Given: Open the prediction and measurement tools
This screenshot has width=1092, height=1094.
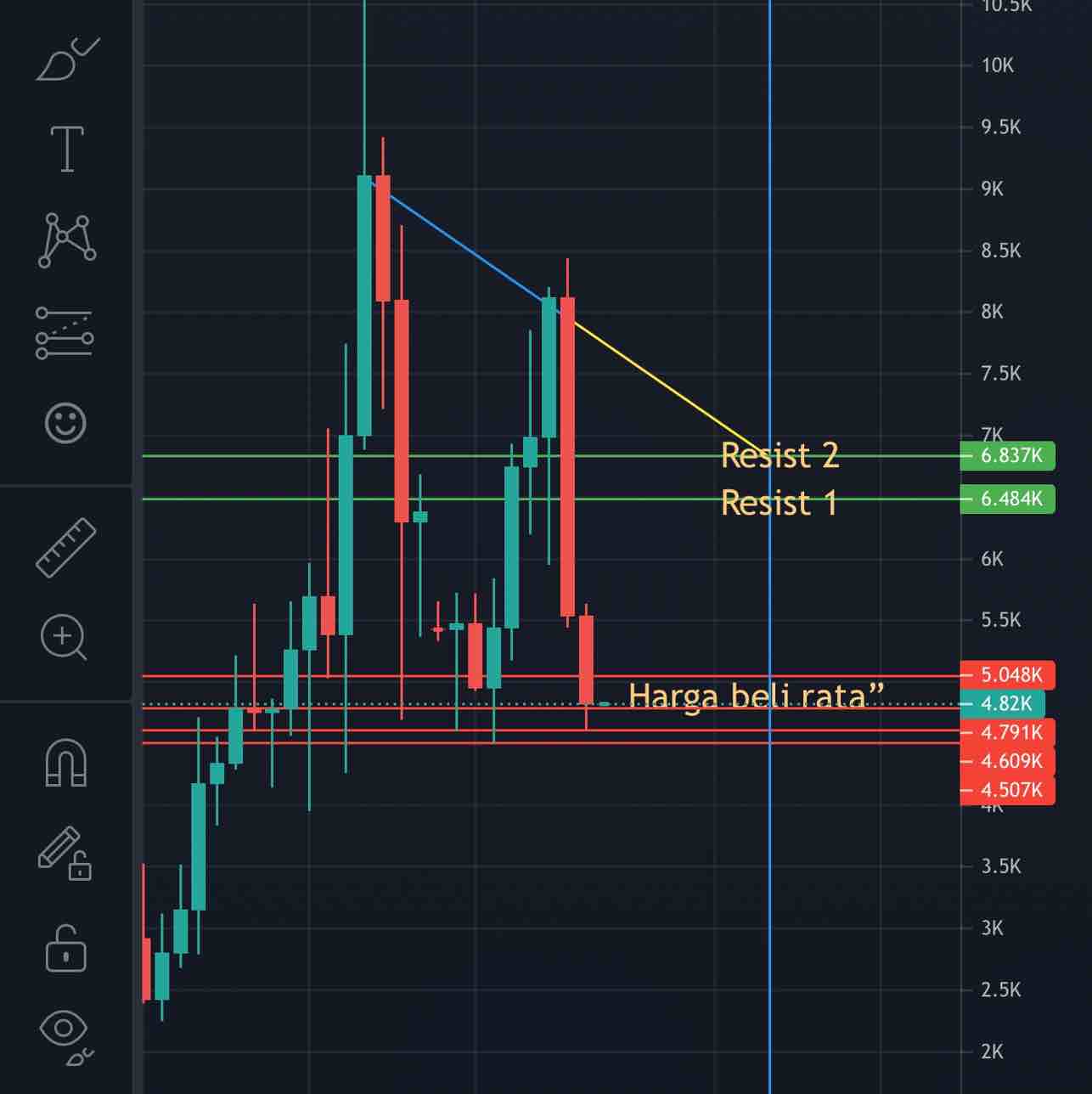Looking at the screenshot, I should (65, 332).
